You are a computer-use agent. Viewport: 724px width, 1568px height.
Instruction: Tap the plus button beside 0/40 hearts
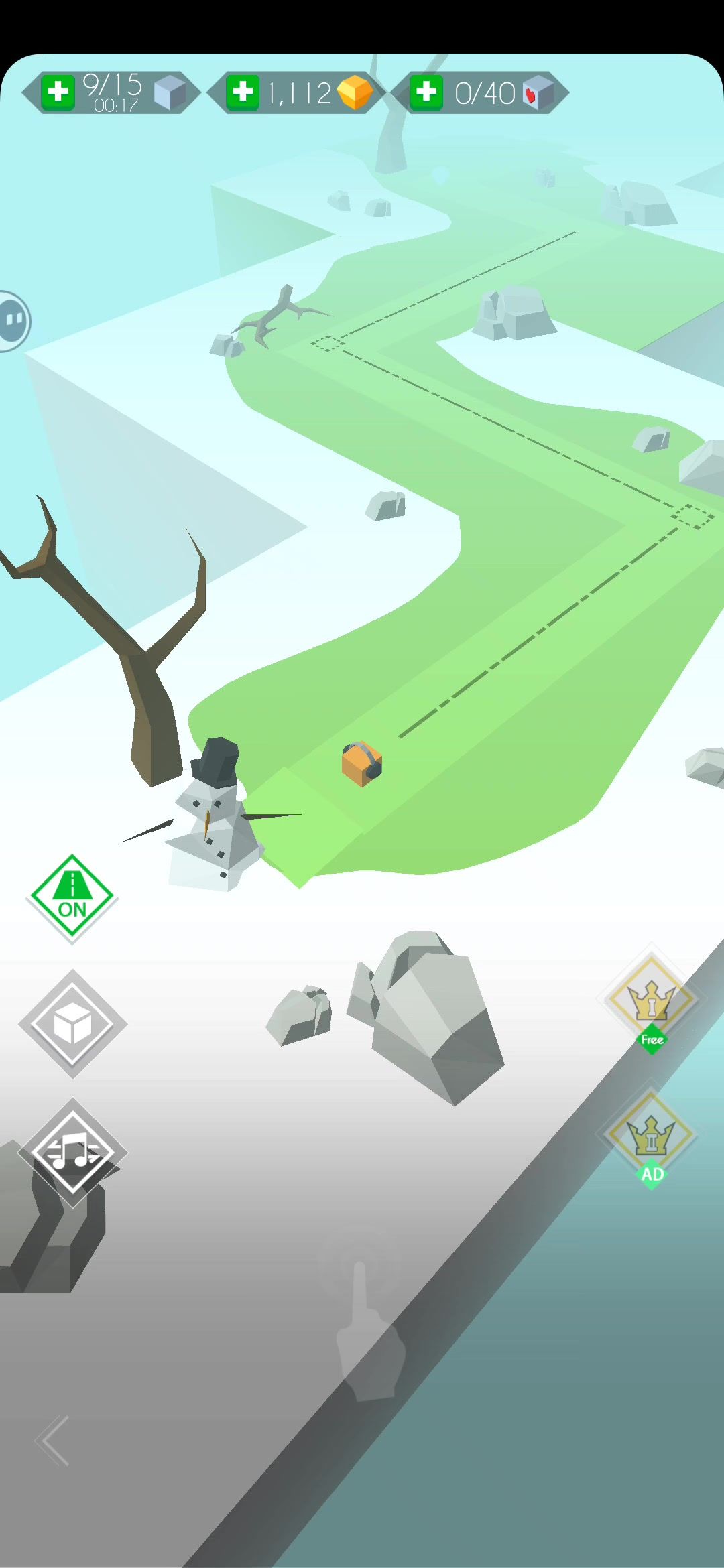[426, 92]
